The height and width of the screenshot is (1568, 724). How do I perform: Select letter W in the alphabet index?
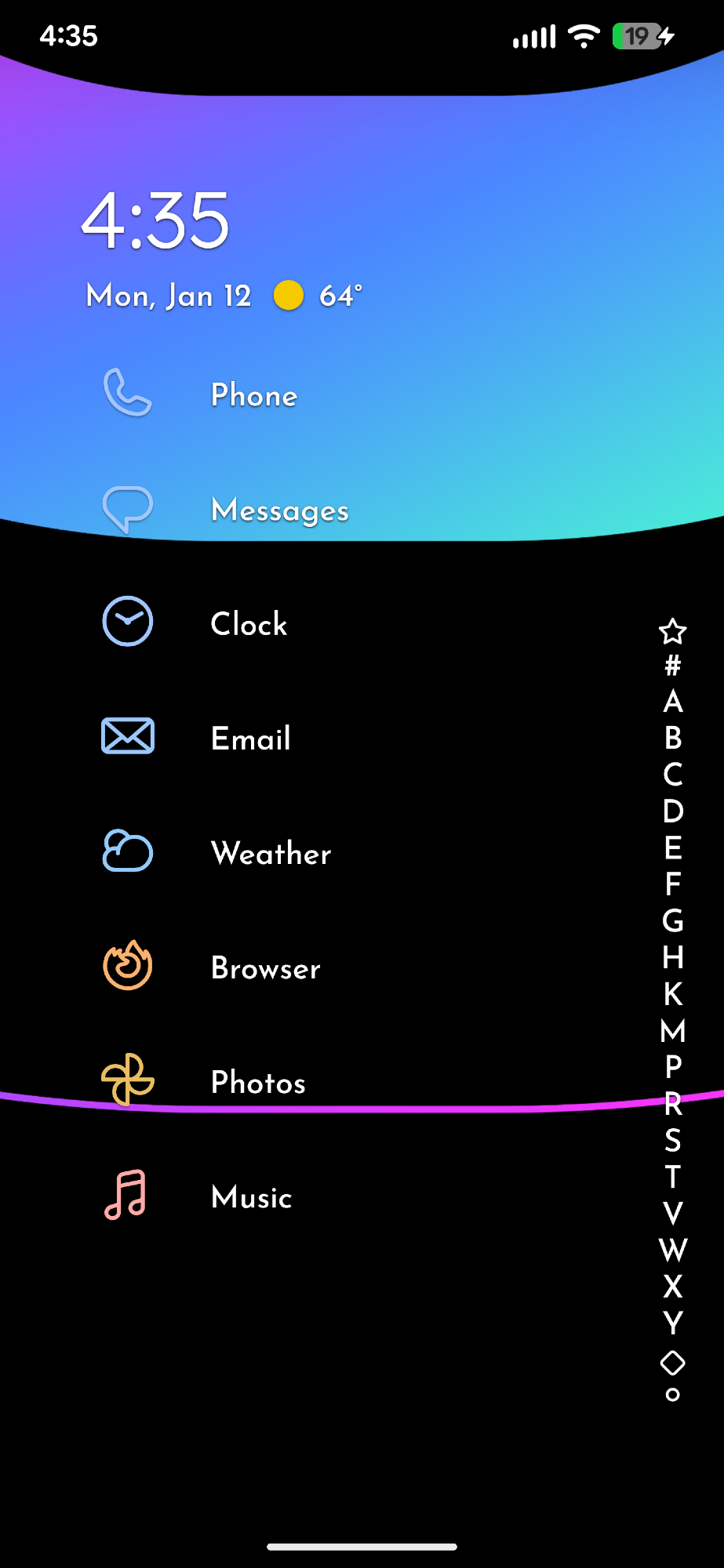point(672,1250)
